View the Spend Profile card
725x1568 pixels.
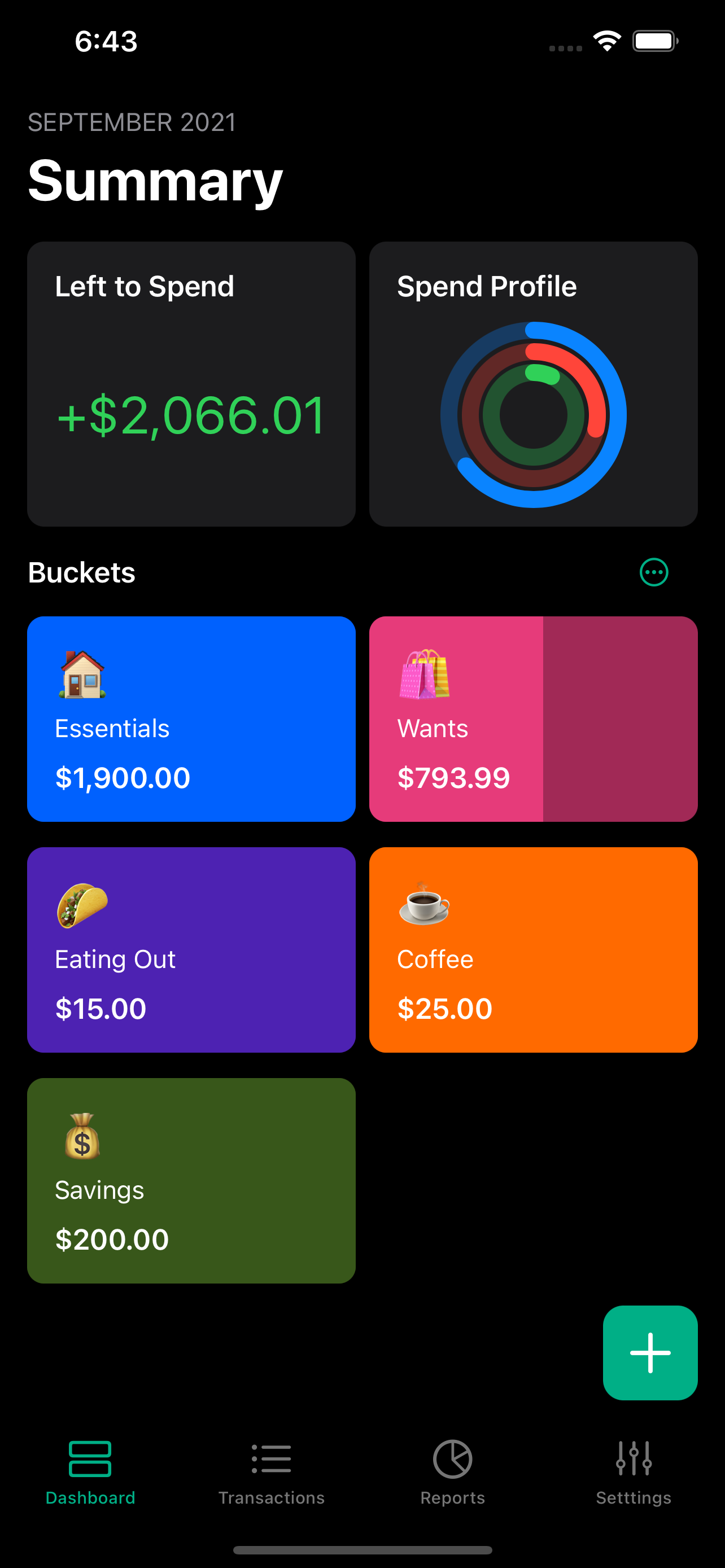(x=533, y=384)
